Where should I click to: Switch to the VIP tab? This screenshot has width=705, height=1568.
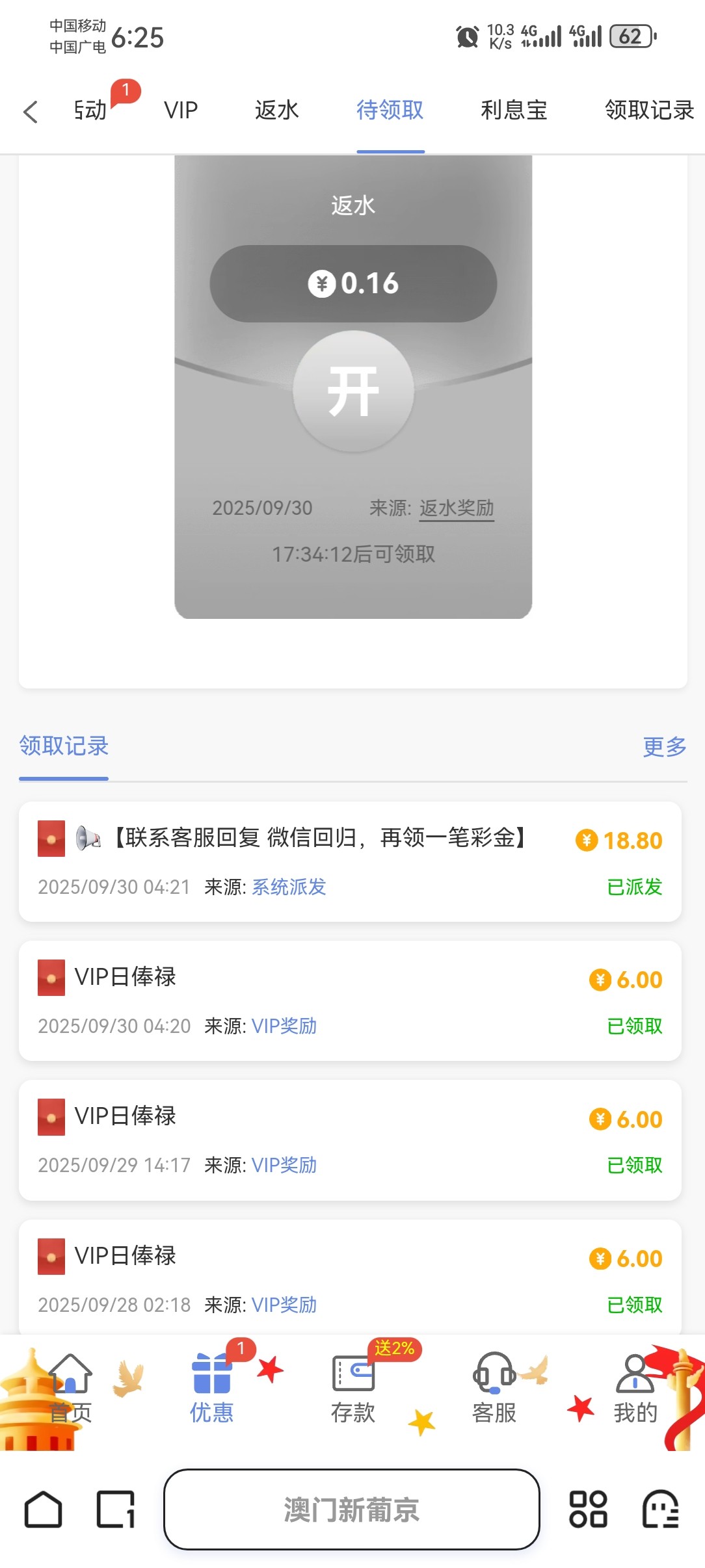181,111
